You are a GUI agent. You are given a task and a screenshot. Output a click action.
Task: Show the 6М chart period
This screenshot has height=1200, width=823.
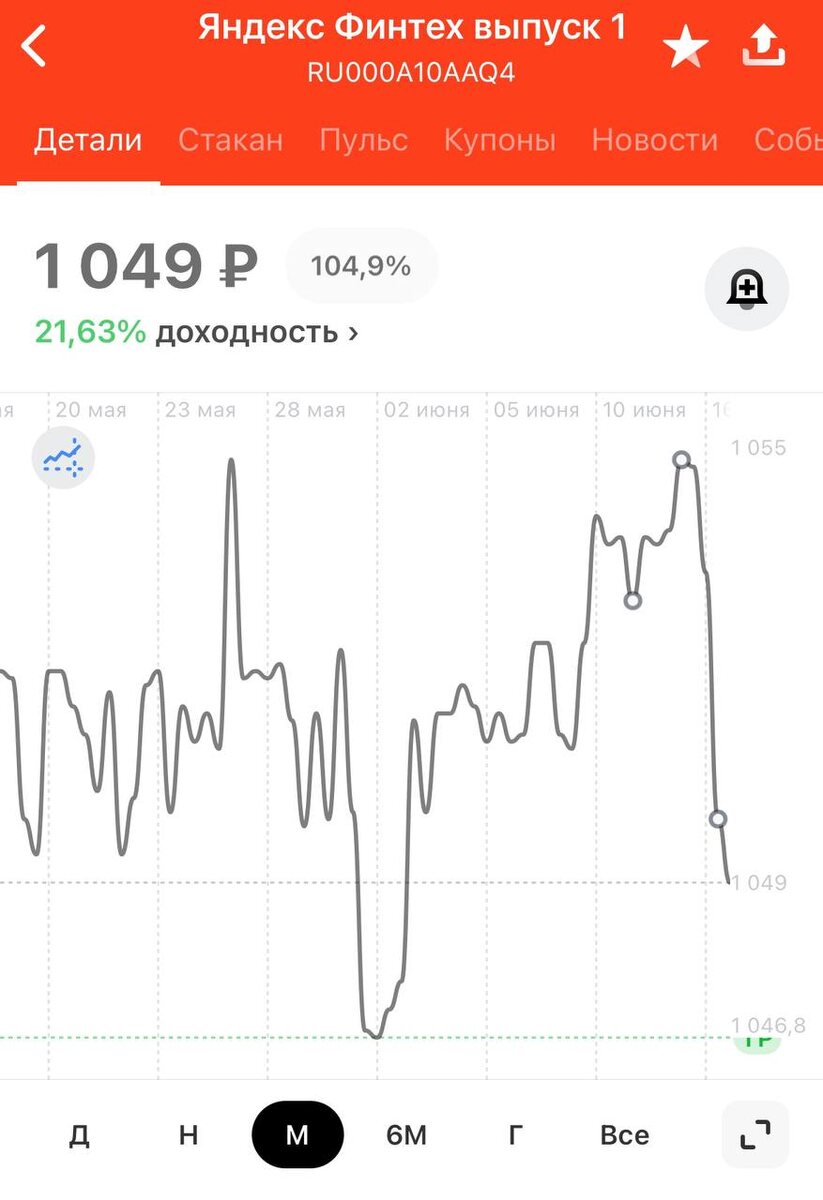pyautogui.click(x=406, y=1135)
